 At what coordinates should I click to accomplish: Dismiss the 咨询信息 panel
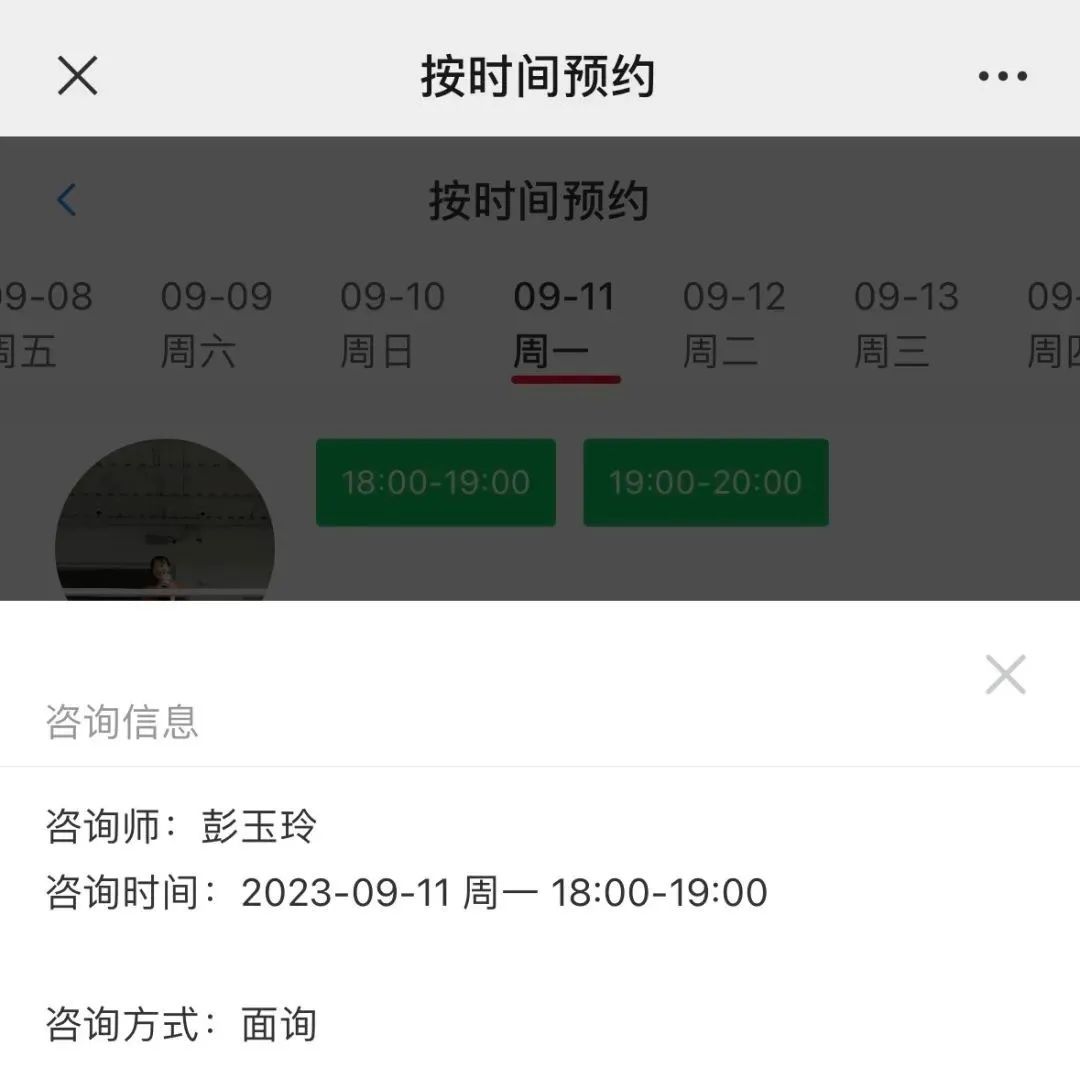1005,675
